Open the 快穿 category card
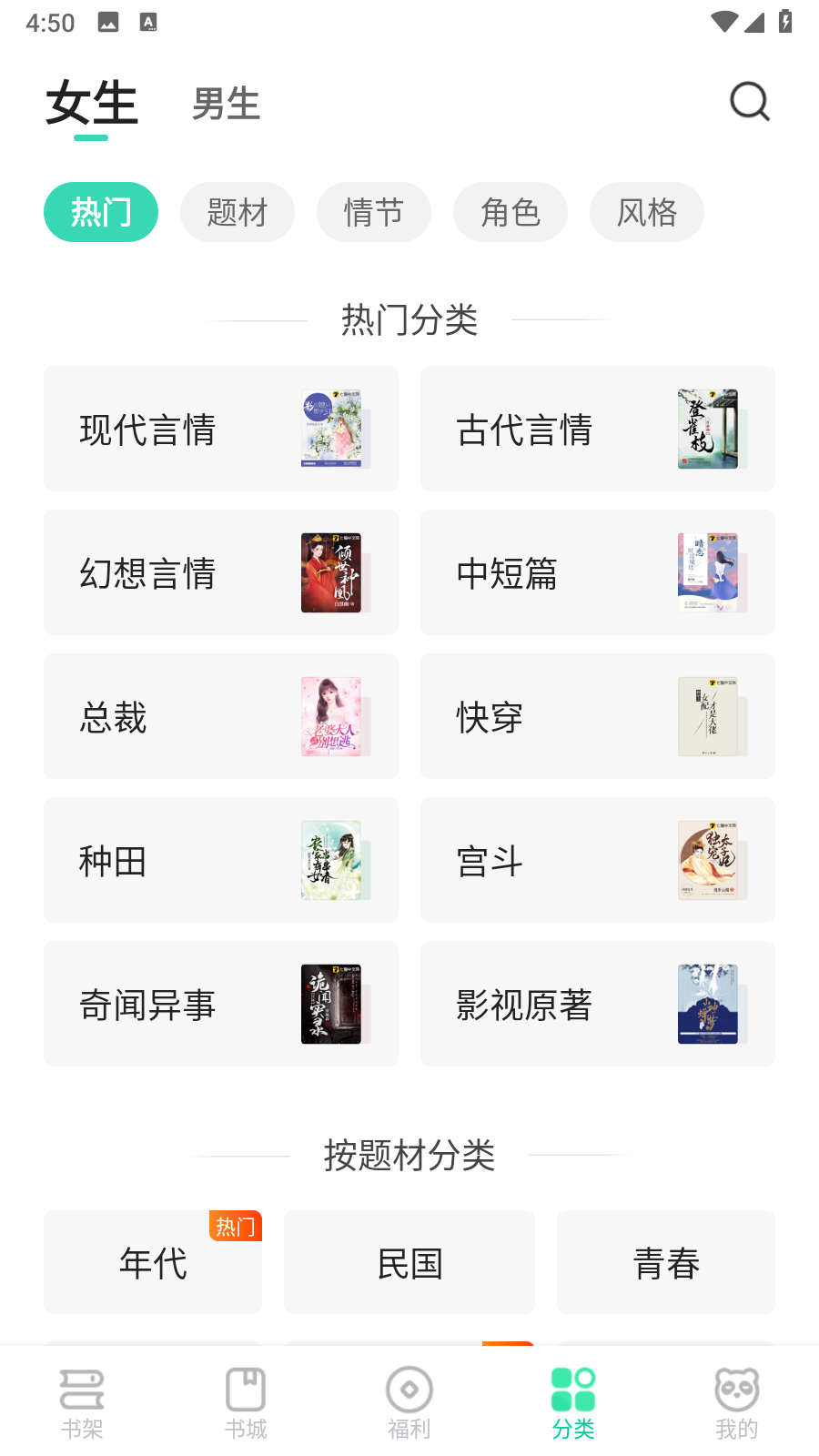This screenshot has width=819, height=1456. [597, 716]
